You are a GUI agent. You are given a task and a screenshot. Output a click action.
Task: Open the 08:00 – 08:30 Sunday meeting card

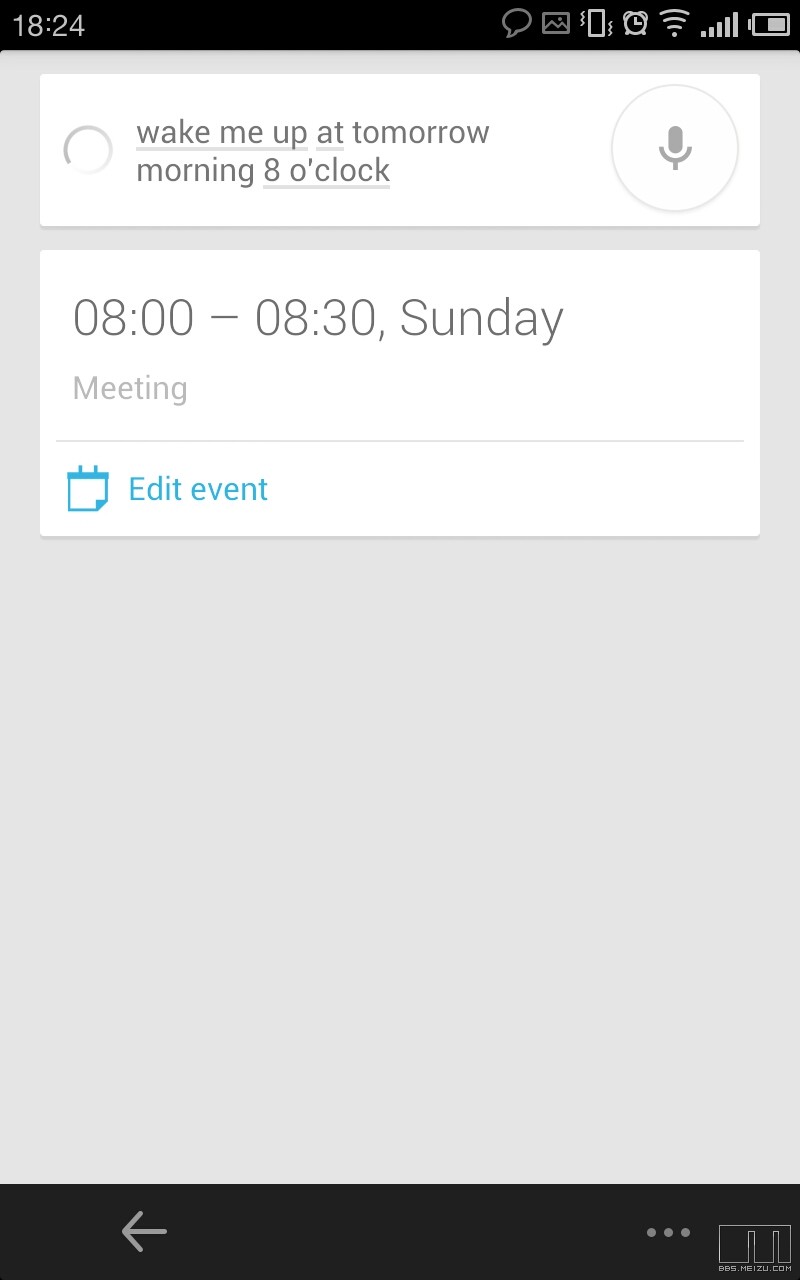[318, 343]
